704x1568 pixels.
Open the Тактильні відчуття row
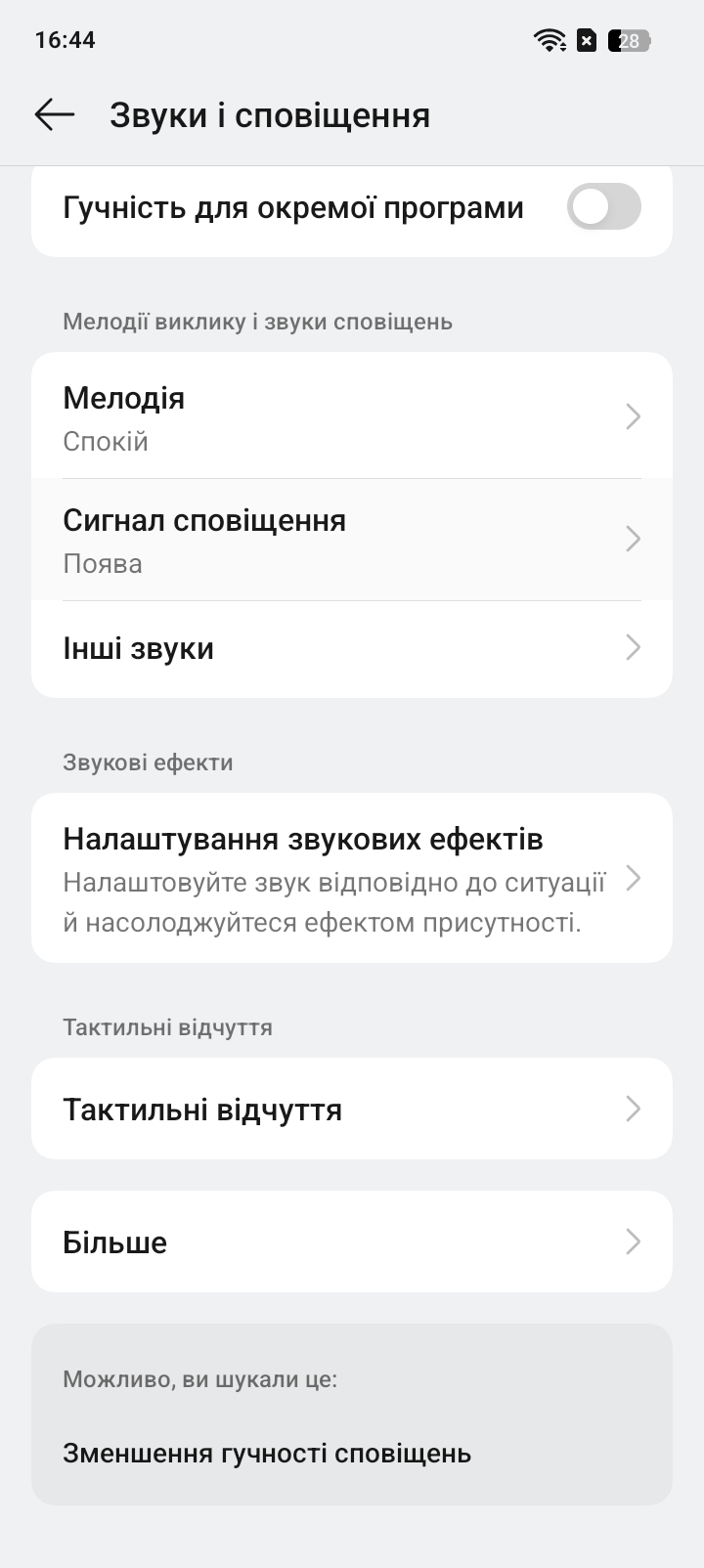click(x=352, y=1109)
